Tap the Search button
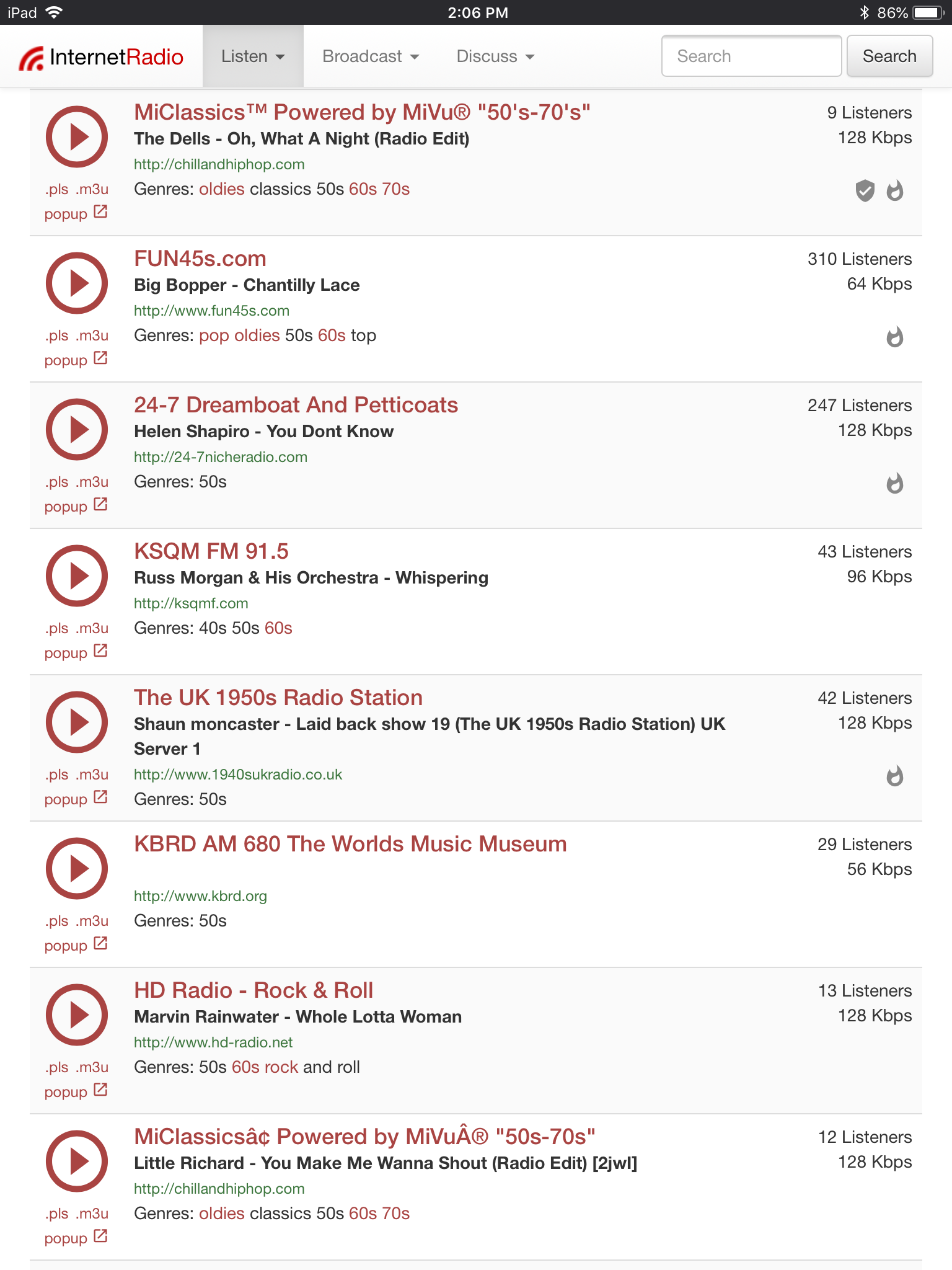Image resolution: width=952 pixels, height=1270 pixels. 889,56
